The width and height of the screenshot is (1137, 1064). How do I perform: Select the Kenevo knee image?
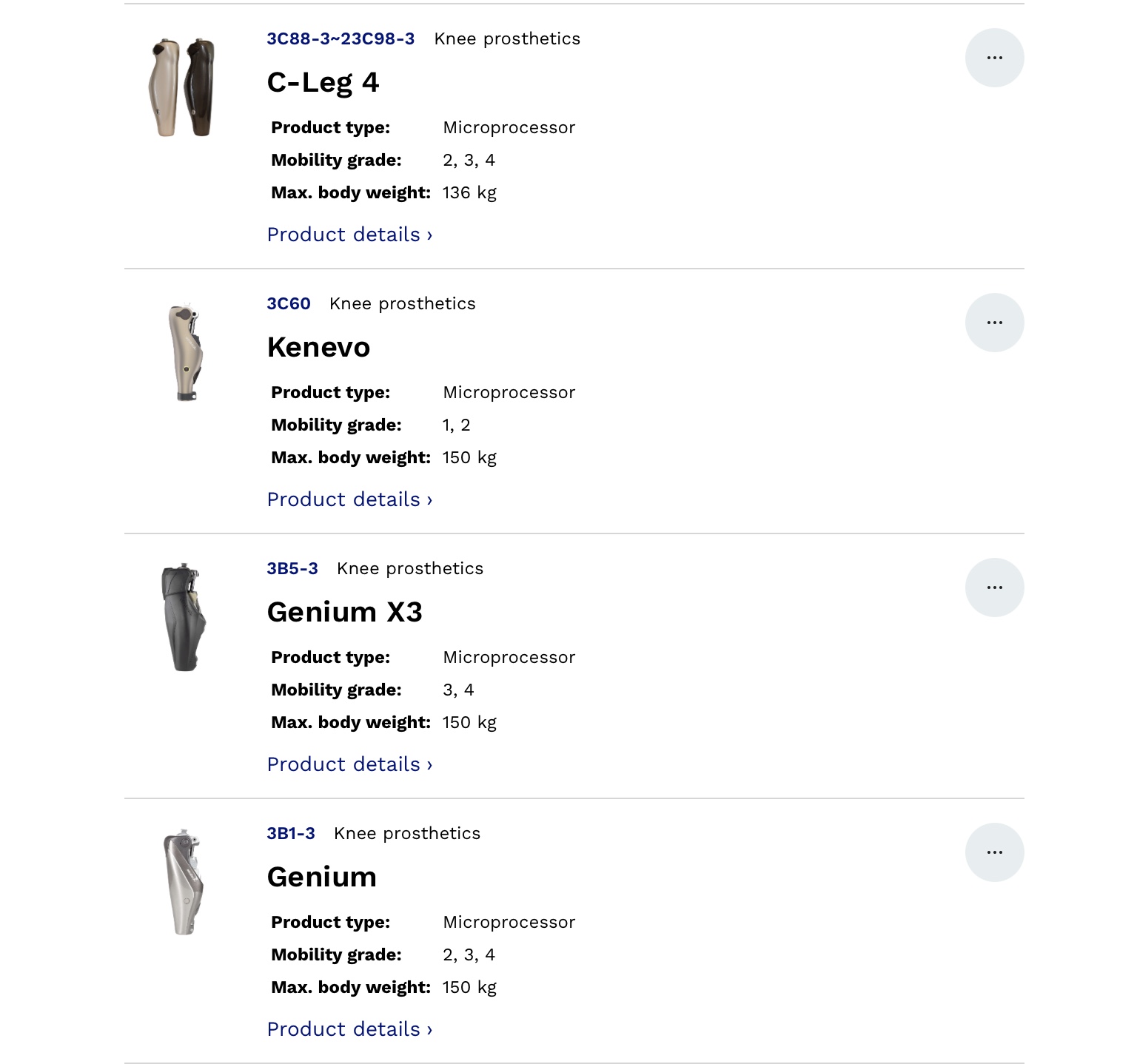[x=185, y=353]
